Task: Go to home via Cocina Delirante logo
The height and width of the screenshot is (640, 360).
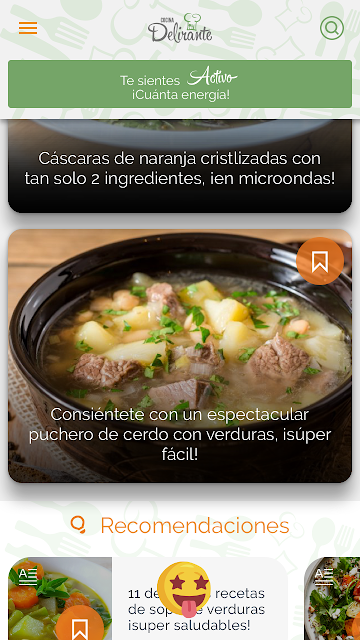Action: tap(180, 28)
